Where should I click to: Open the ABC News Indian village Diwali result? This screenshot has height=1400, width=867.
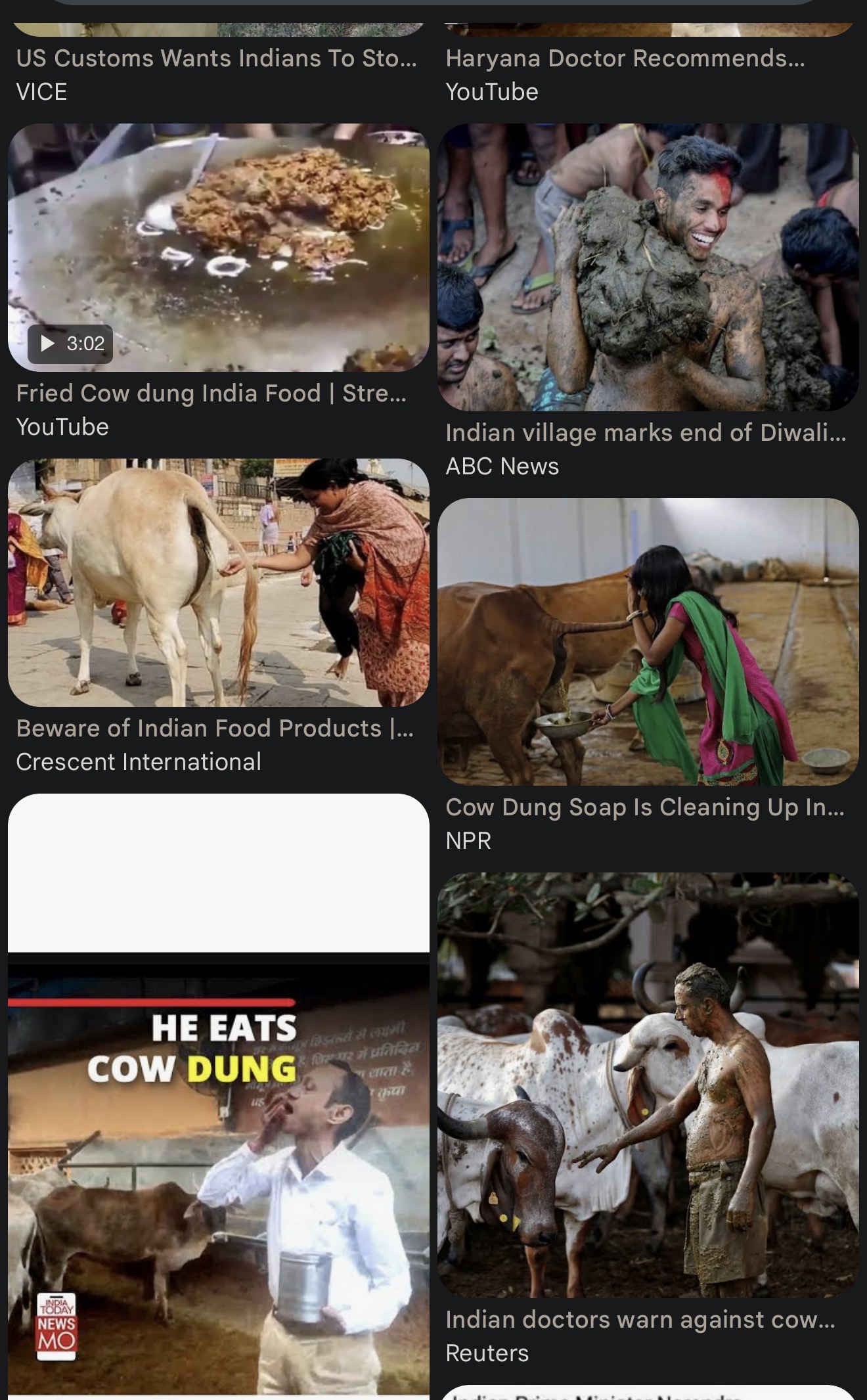coord(648,267)
